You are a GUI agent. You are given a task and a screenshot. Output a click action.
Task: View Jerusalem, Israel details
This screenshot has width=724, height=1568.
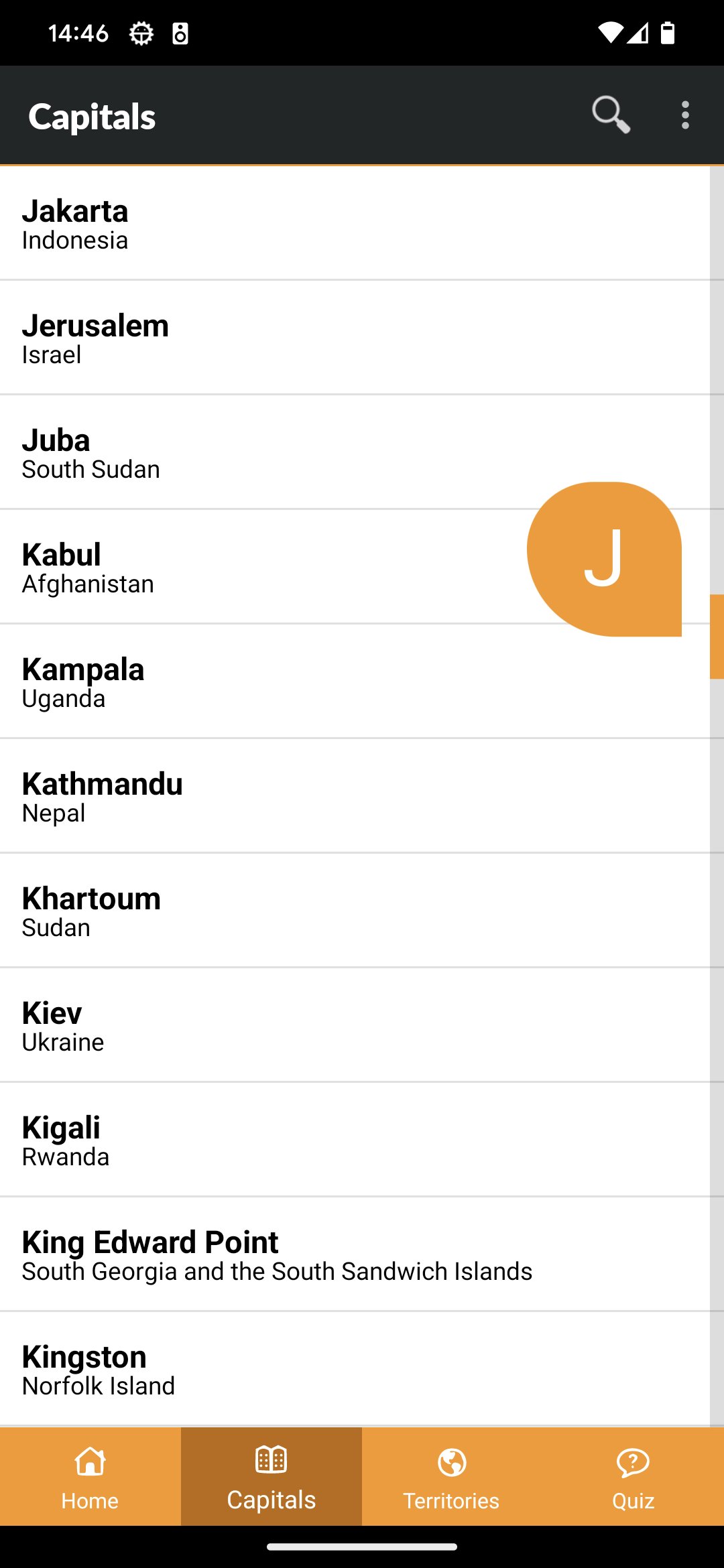pos(355,338)
